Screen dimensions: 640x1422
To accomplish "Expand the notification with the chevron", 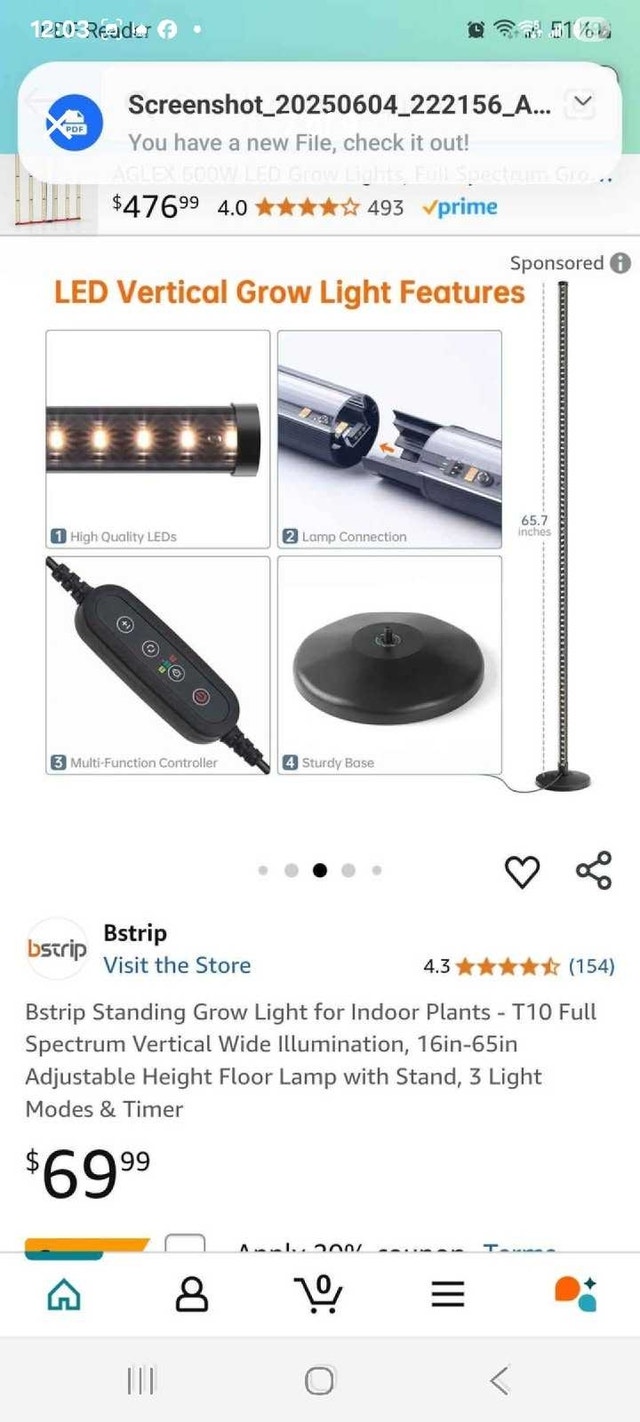I will coord(582,102).
